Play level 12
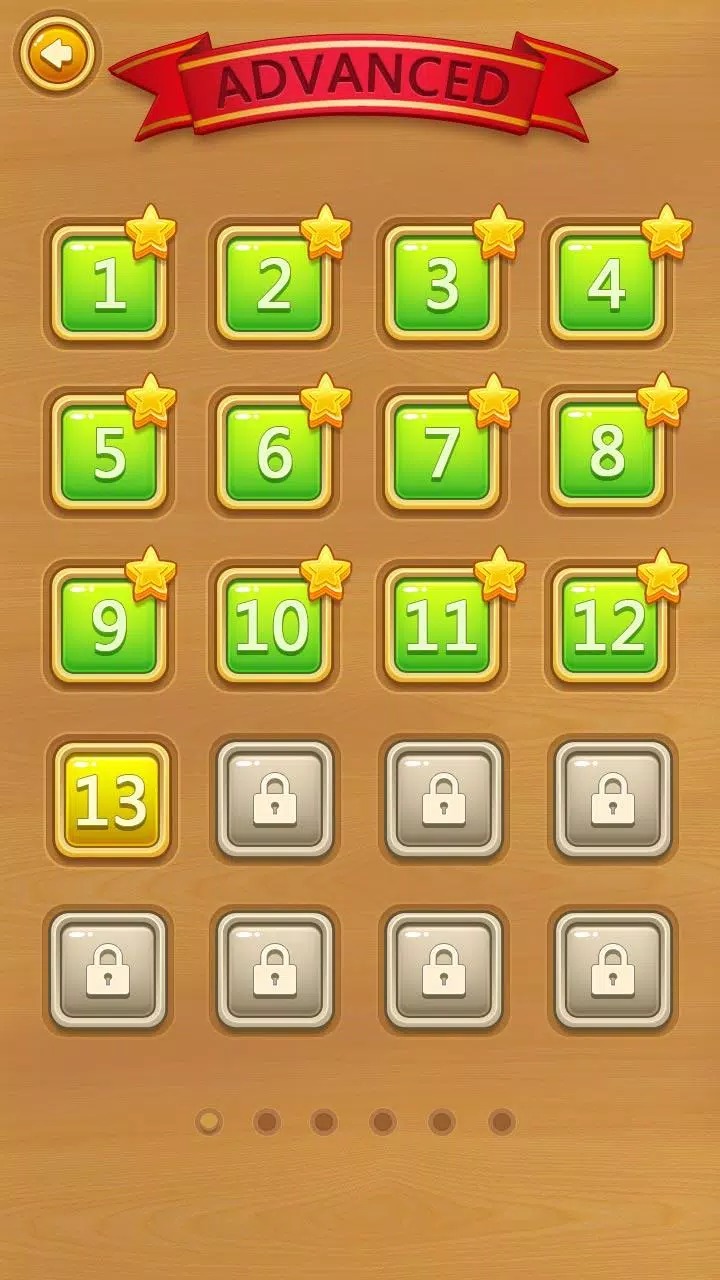This screenshot has height=1280, width=720. coord(608,625)
